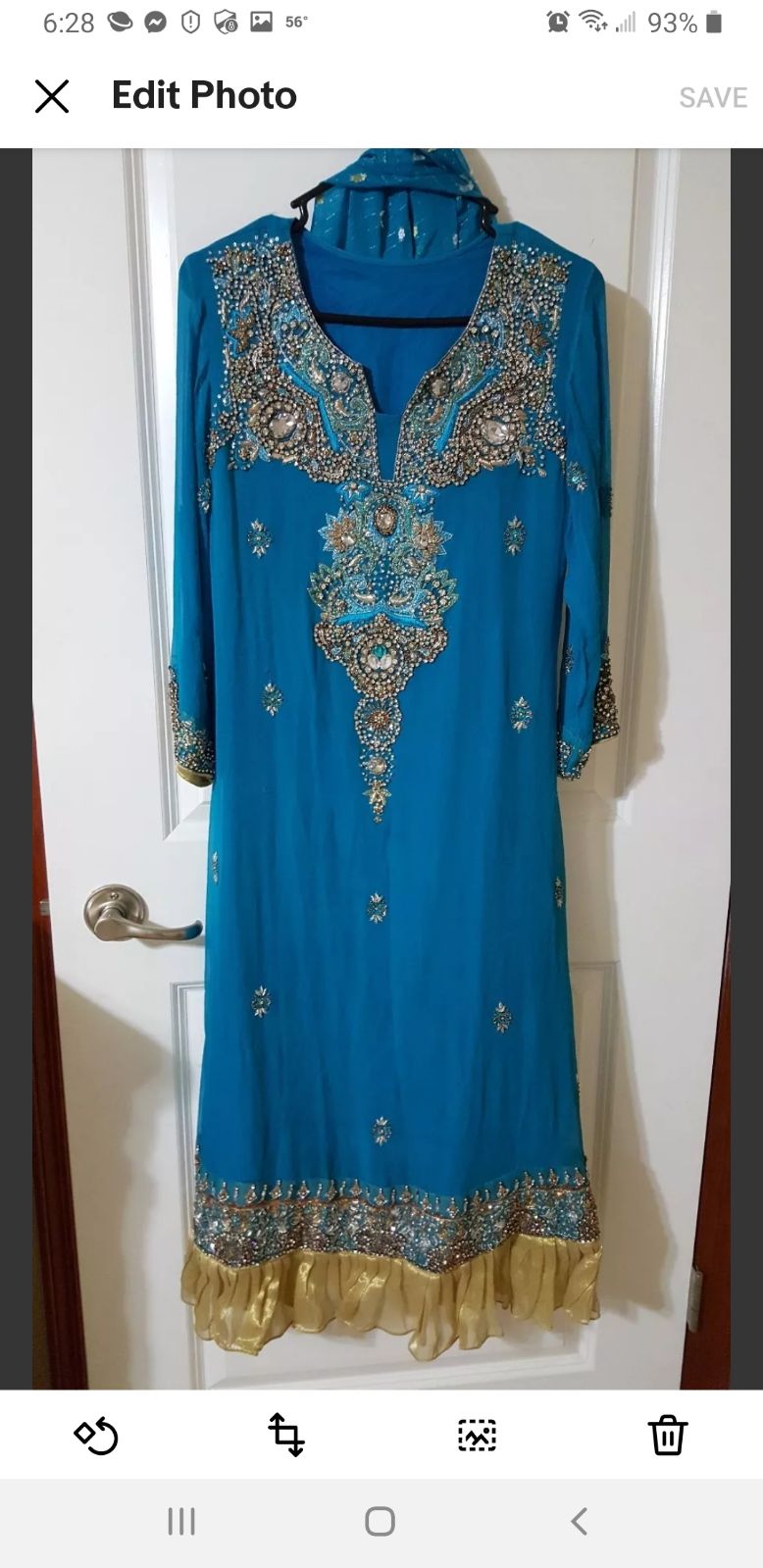Go back using system back button
Screen dimensions: 763x1568
579,1521
